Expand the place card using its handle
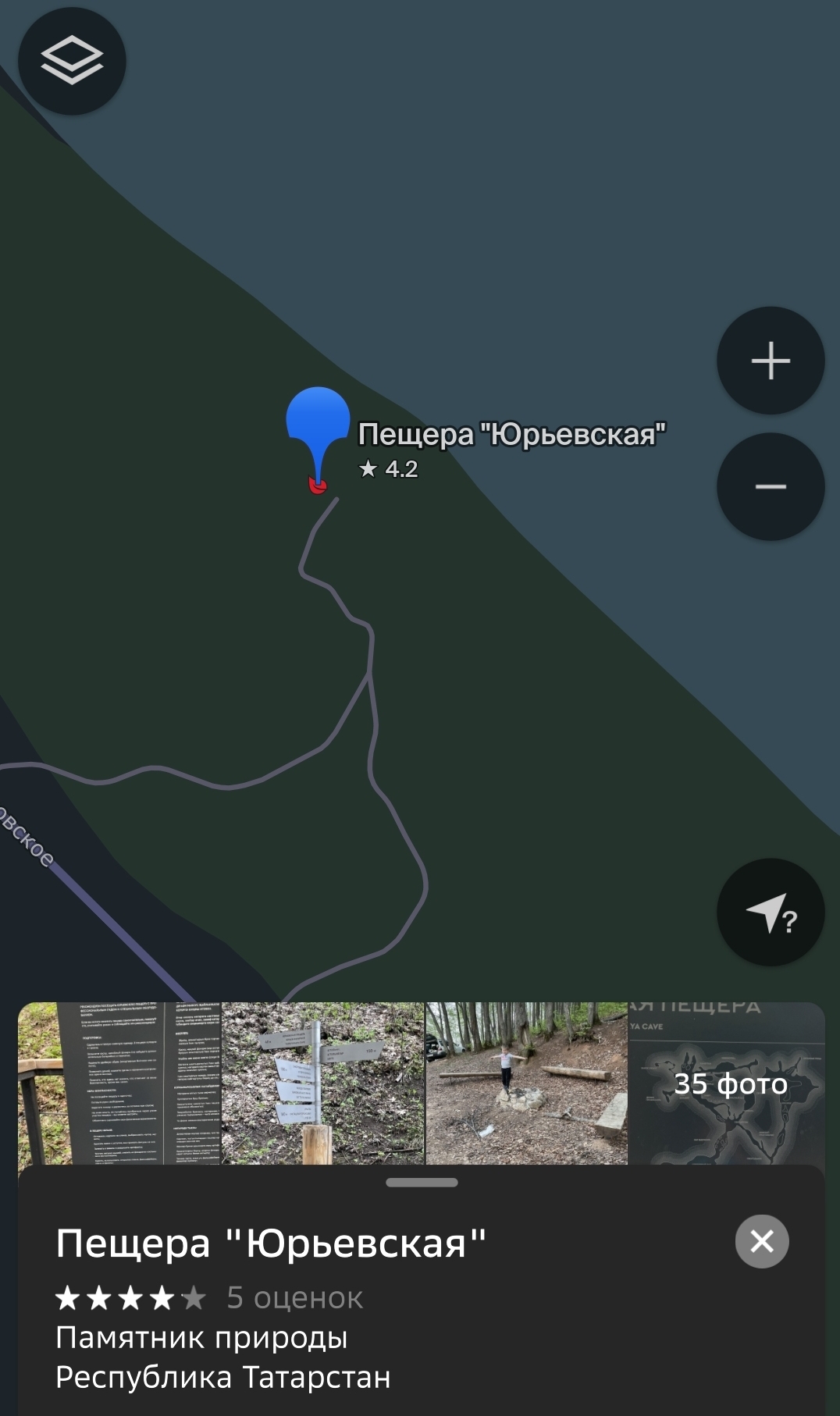This screenshot has height=1416, width=840. pyautogui.click(x=422, y=1183)
